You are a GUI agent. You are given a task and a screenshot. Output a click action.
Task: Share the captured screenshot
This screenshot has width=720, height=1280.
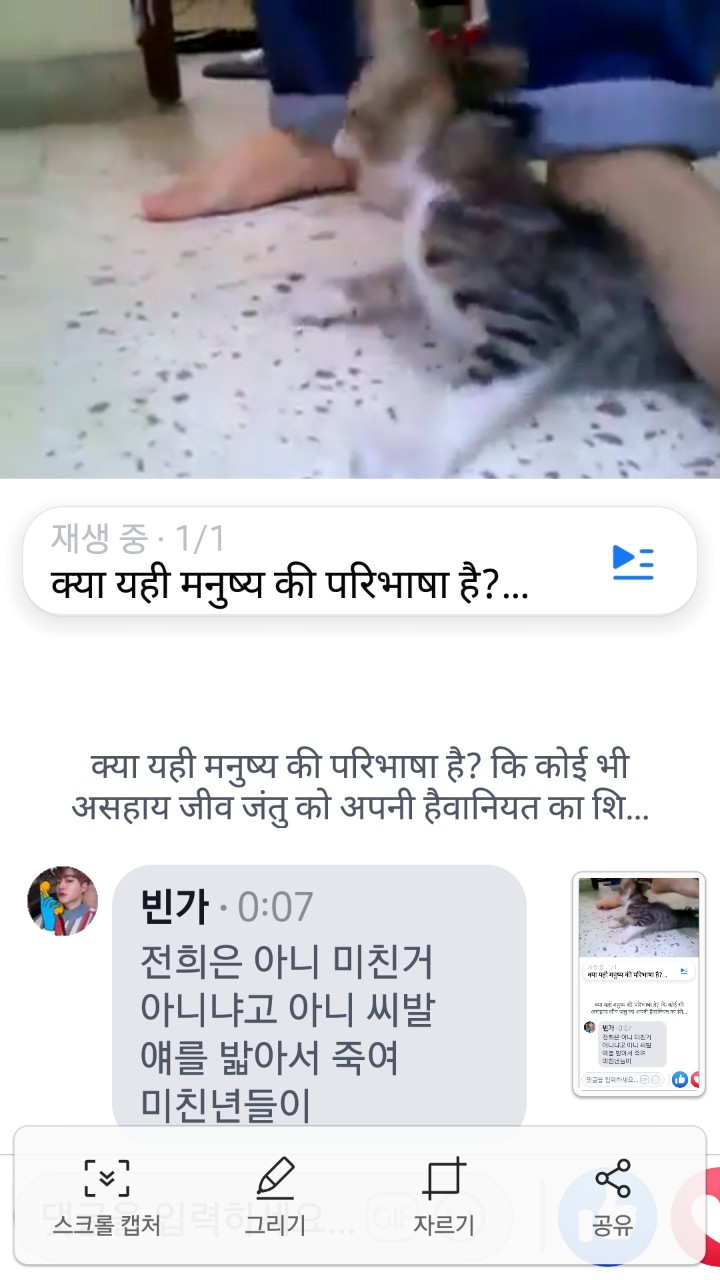(x=612, y=1198)
